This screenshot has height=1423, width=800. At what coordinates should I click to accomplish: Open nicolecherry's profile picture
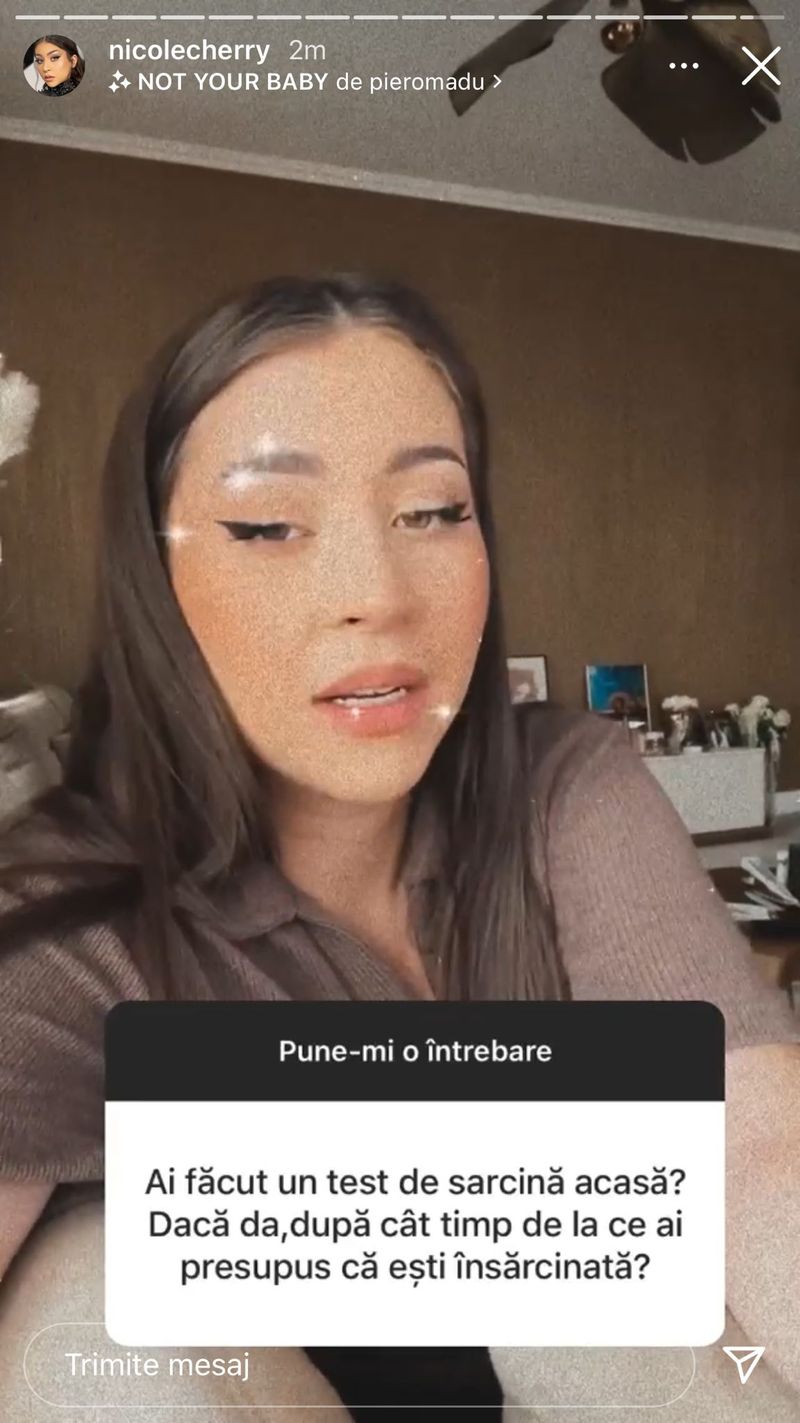point(54,66)
